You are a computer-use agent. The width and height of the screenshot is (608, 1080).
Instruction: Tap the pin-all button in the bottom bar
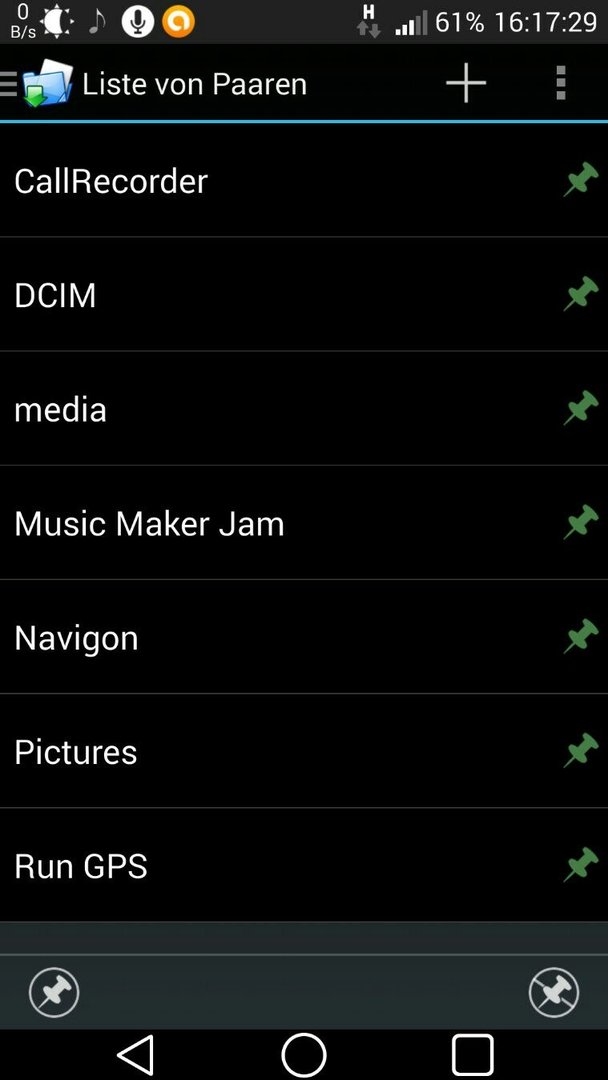[54, 993]
